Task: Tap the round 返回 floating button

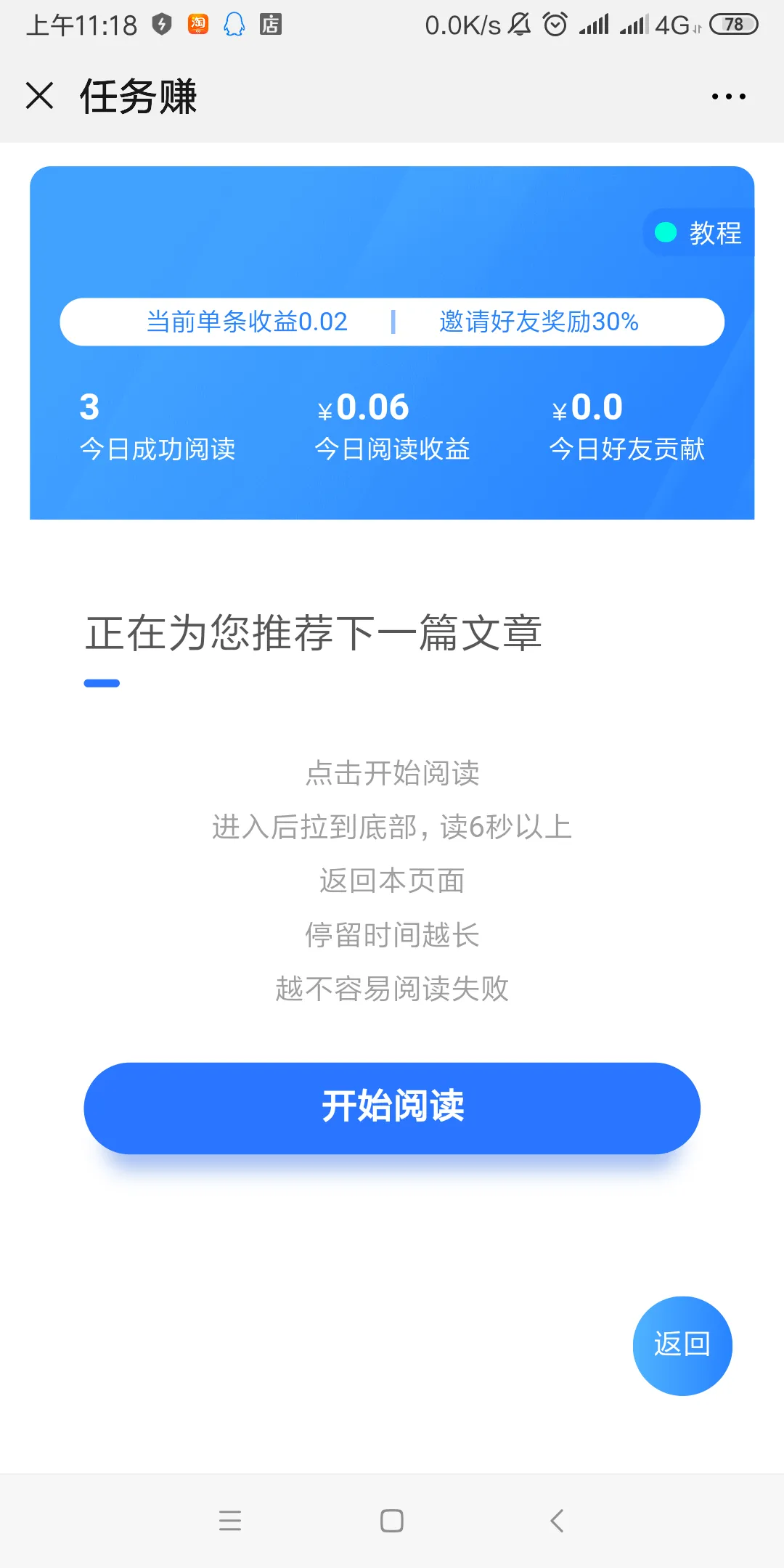Action: (x=681, y=1344)
